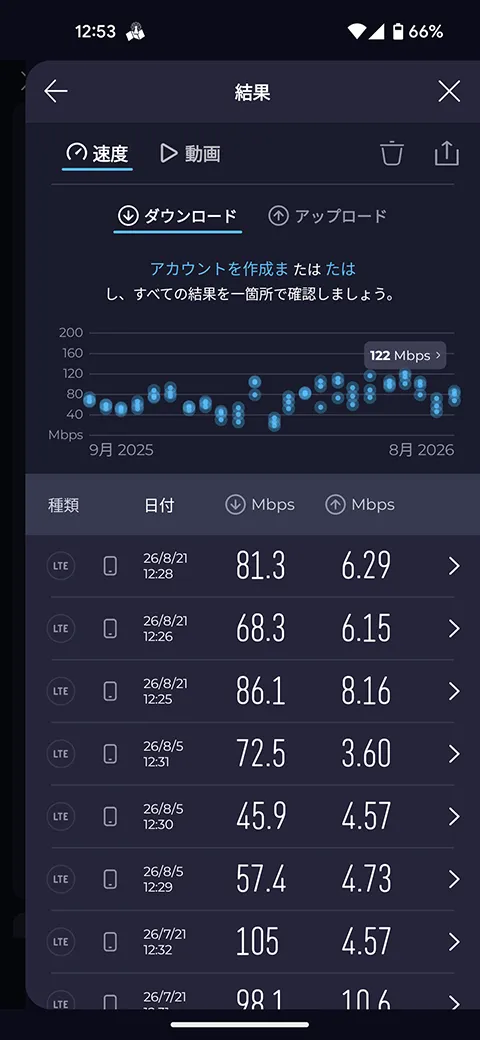Open the 57.4 Mbps result from 12:29
Image resolution: width=480 pixels, height=1040 pixels.
tap(253, 879)
